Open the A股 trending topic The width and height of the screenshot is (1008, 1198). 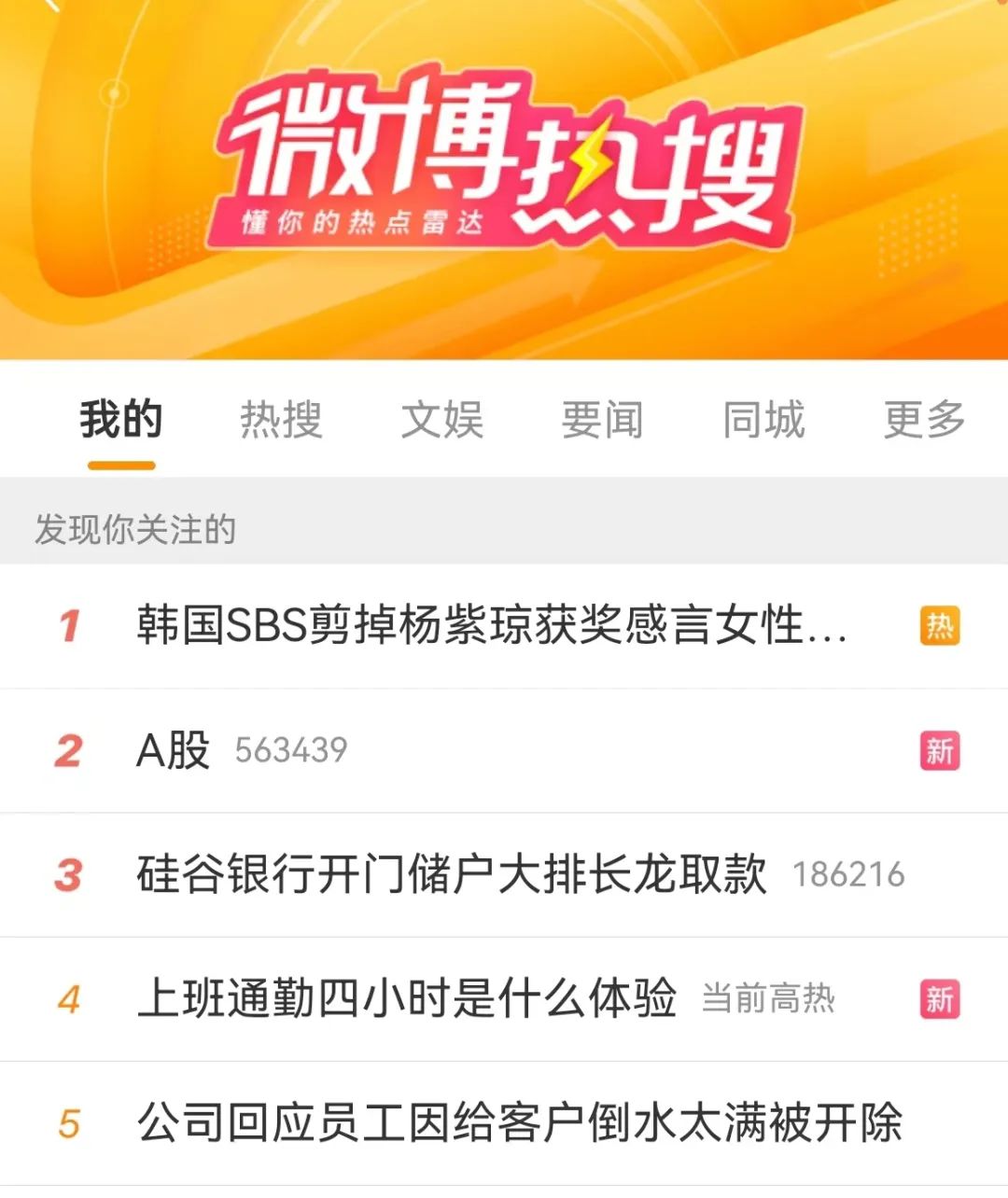click(174, 751)
